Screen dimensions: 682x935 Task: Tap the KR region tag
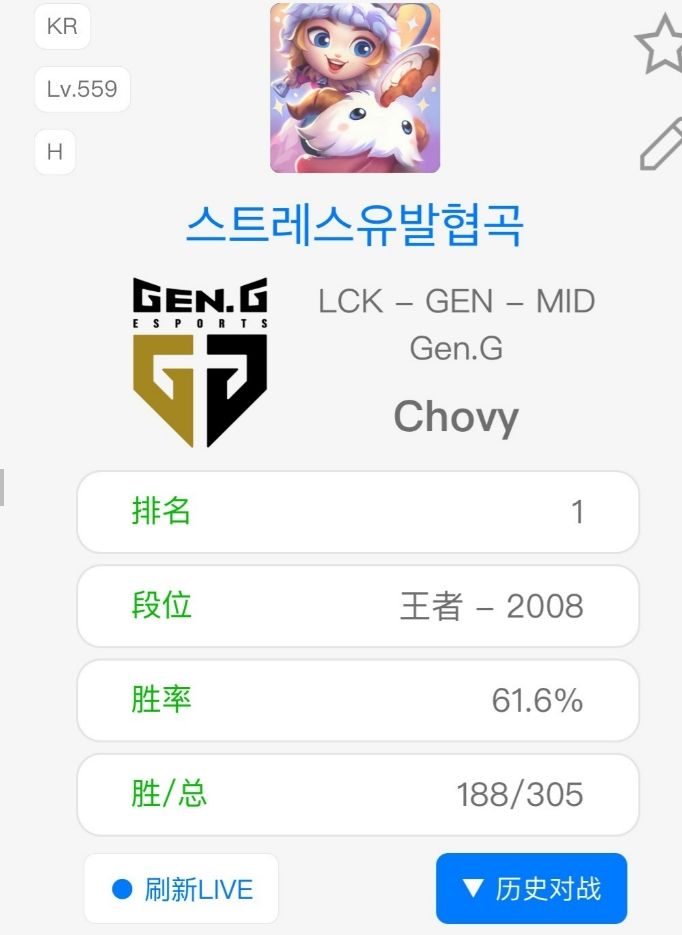point(62,27)
